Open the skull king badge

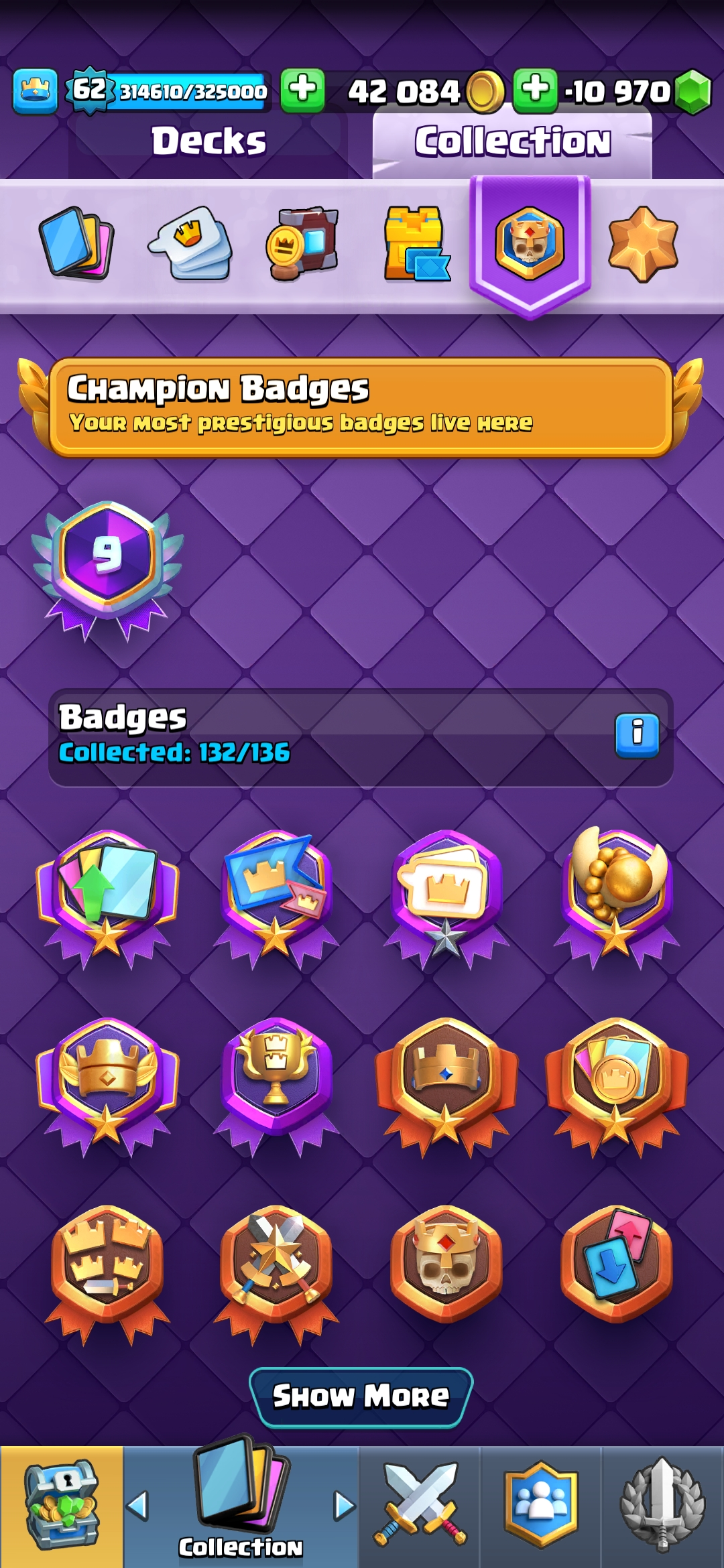click(x=446, y=1266)
